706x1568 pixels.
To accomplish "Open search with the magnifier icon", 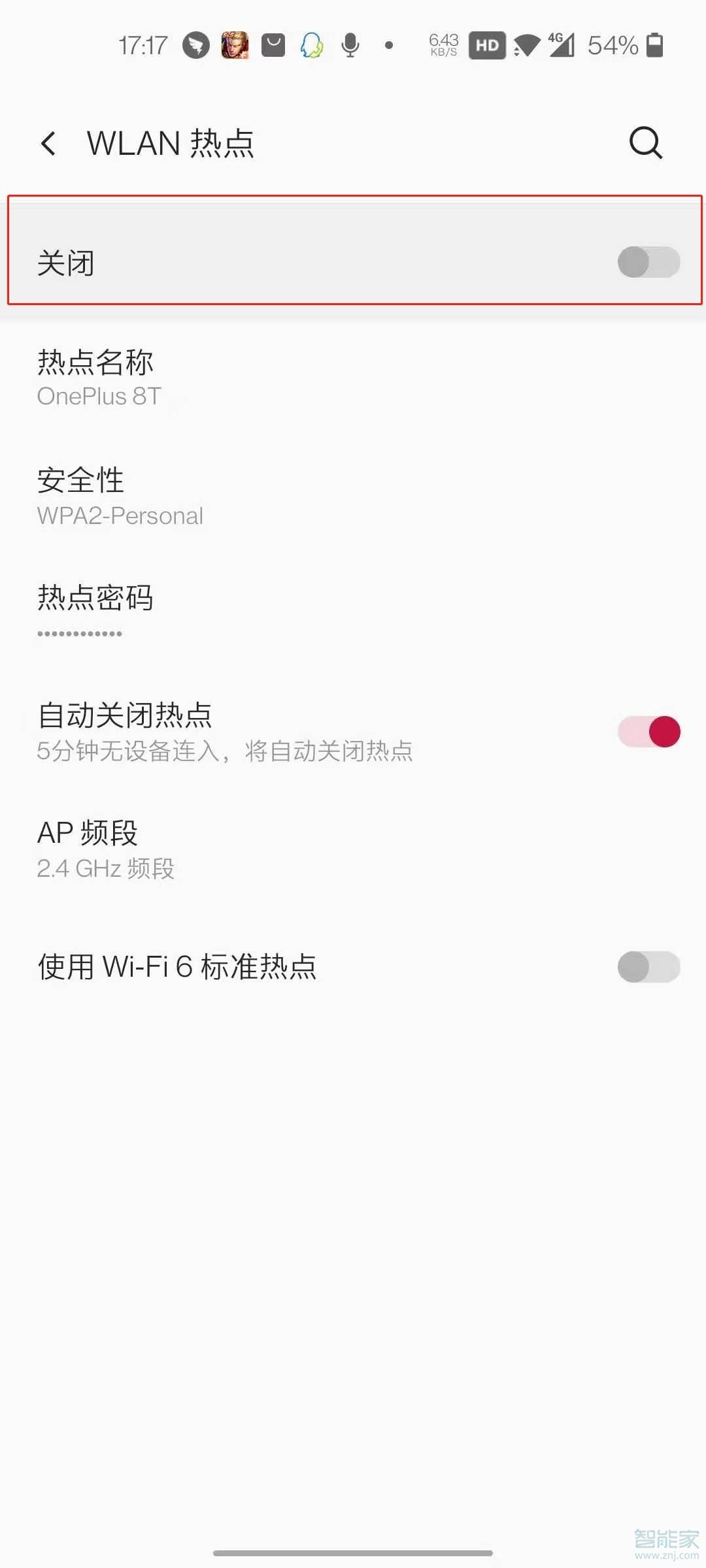I will [x=646, y=143].
